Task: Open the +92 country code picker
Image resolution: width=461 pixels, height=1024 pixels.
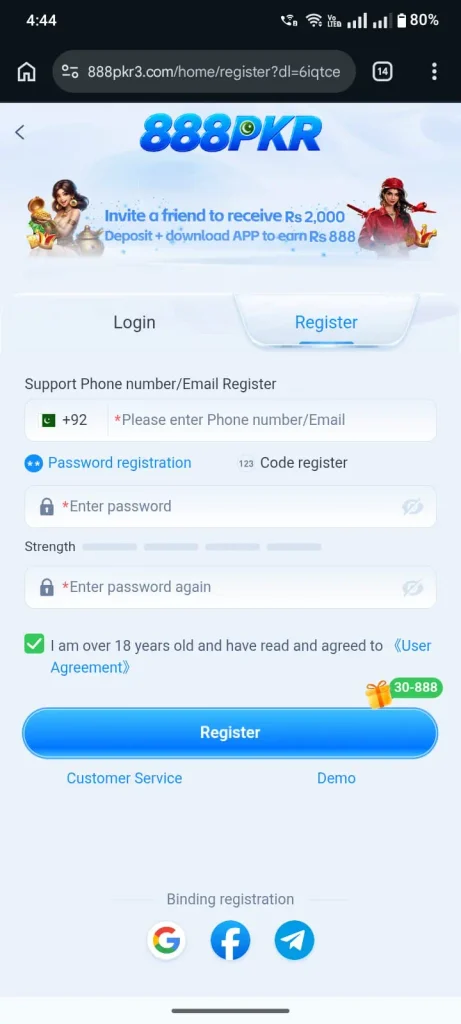Action: click(x=64, y=420)
